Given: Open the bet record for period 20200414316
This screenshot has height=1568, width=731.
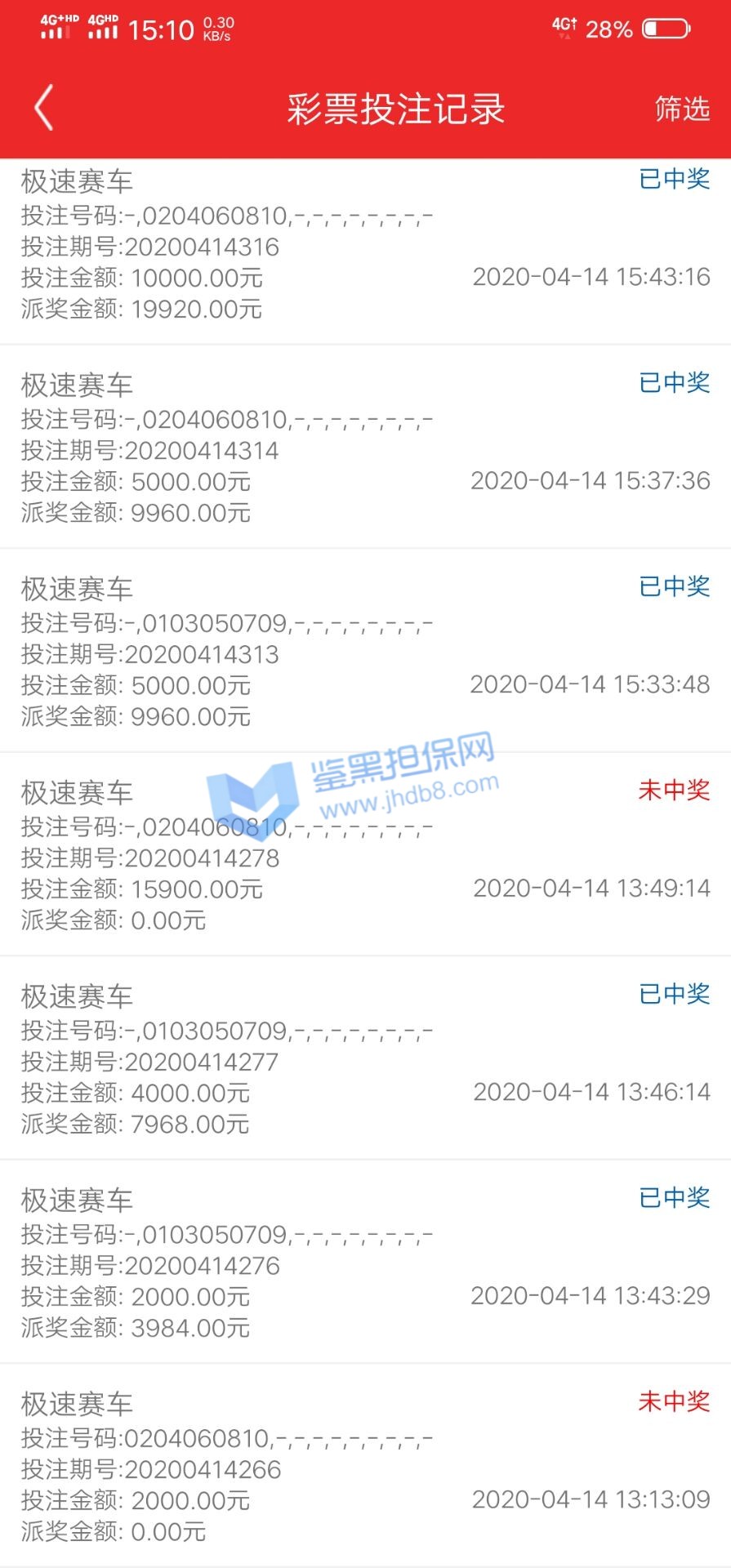Looking at the screenshot, I should [365, 247].
